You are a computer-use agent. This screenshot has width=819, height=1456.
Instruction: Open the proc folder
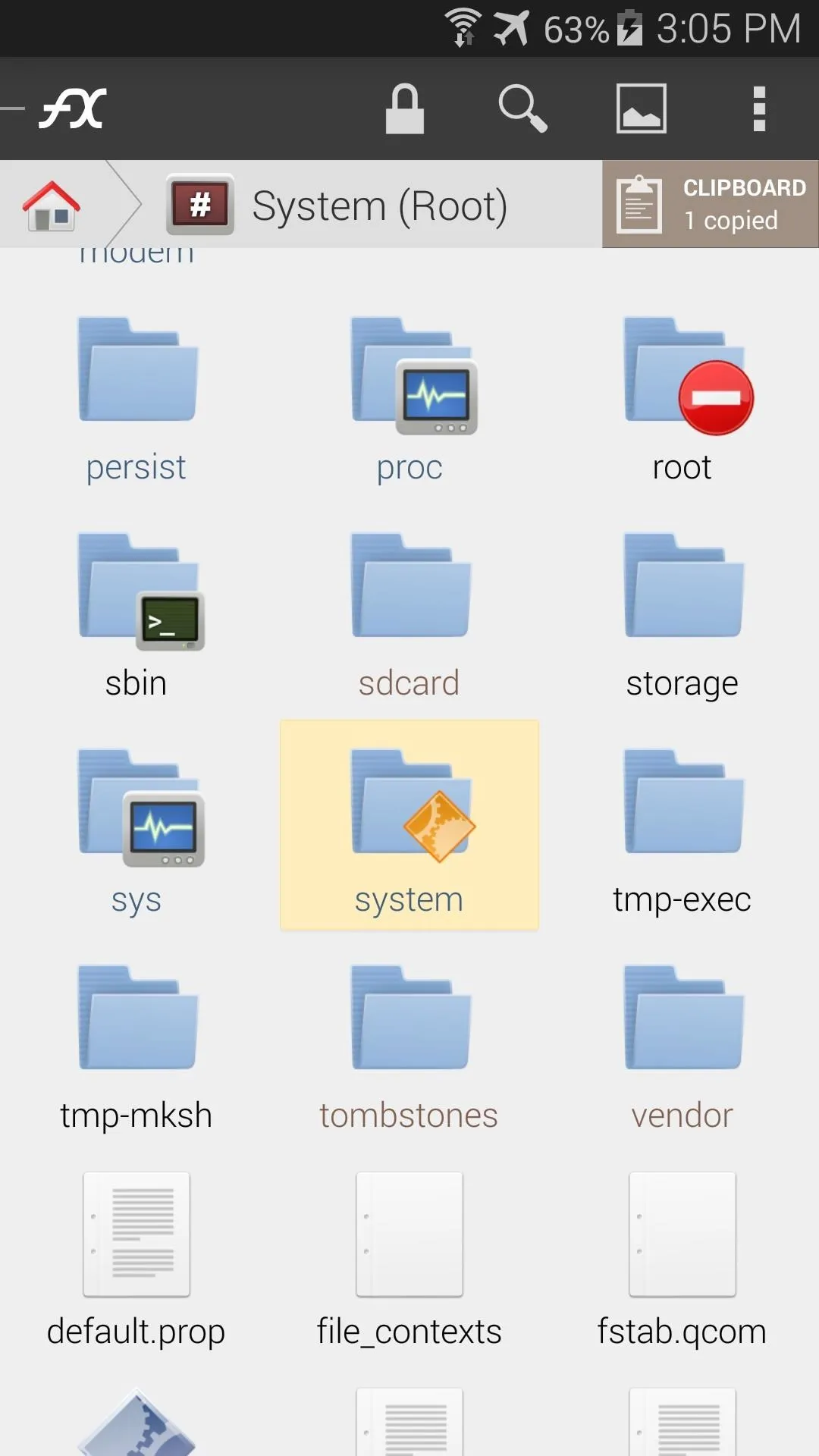click(x=409, y=398)
